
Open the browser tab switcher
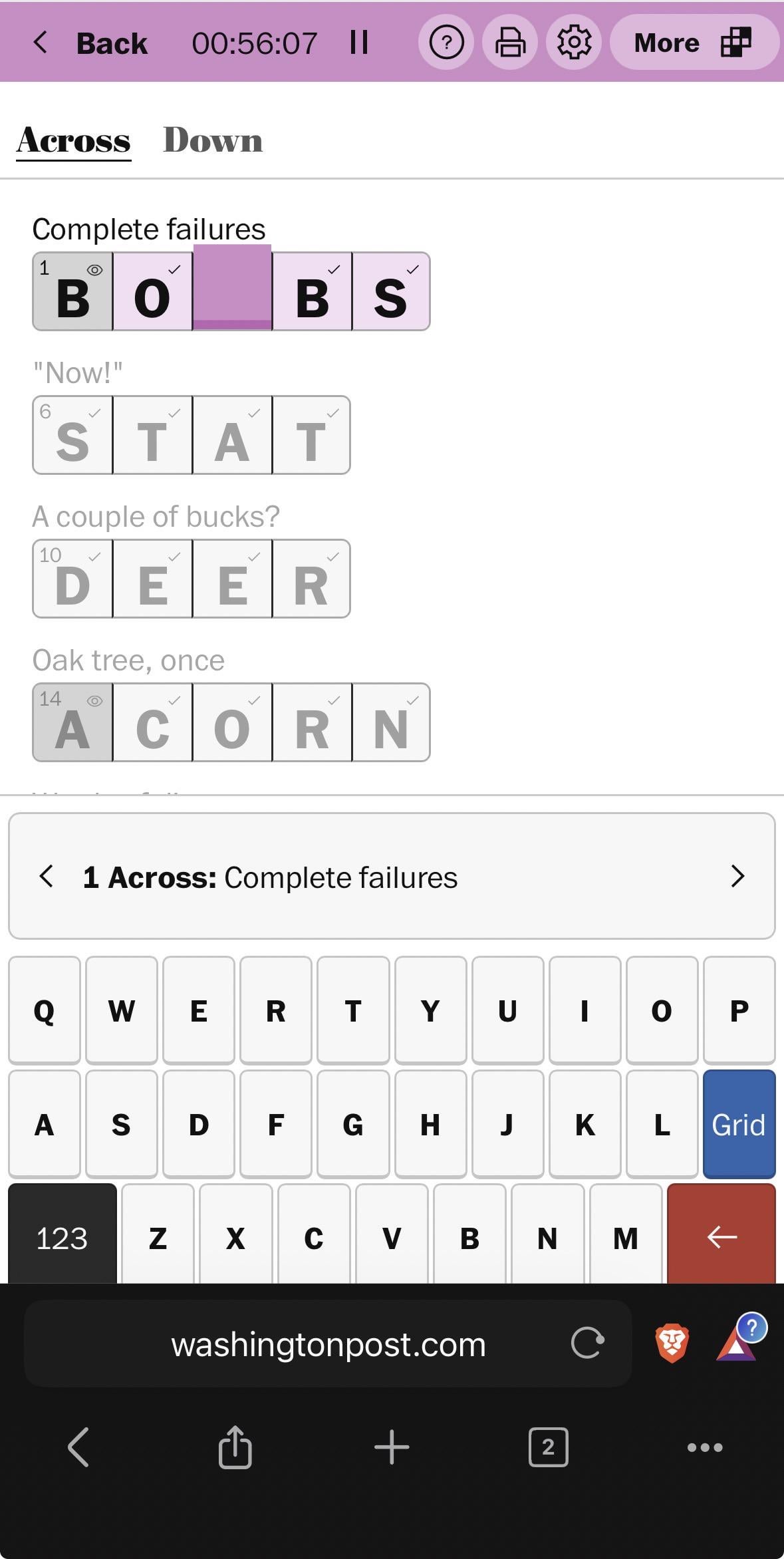548,1447
